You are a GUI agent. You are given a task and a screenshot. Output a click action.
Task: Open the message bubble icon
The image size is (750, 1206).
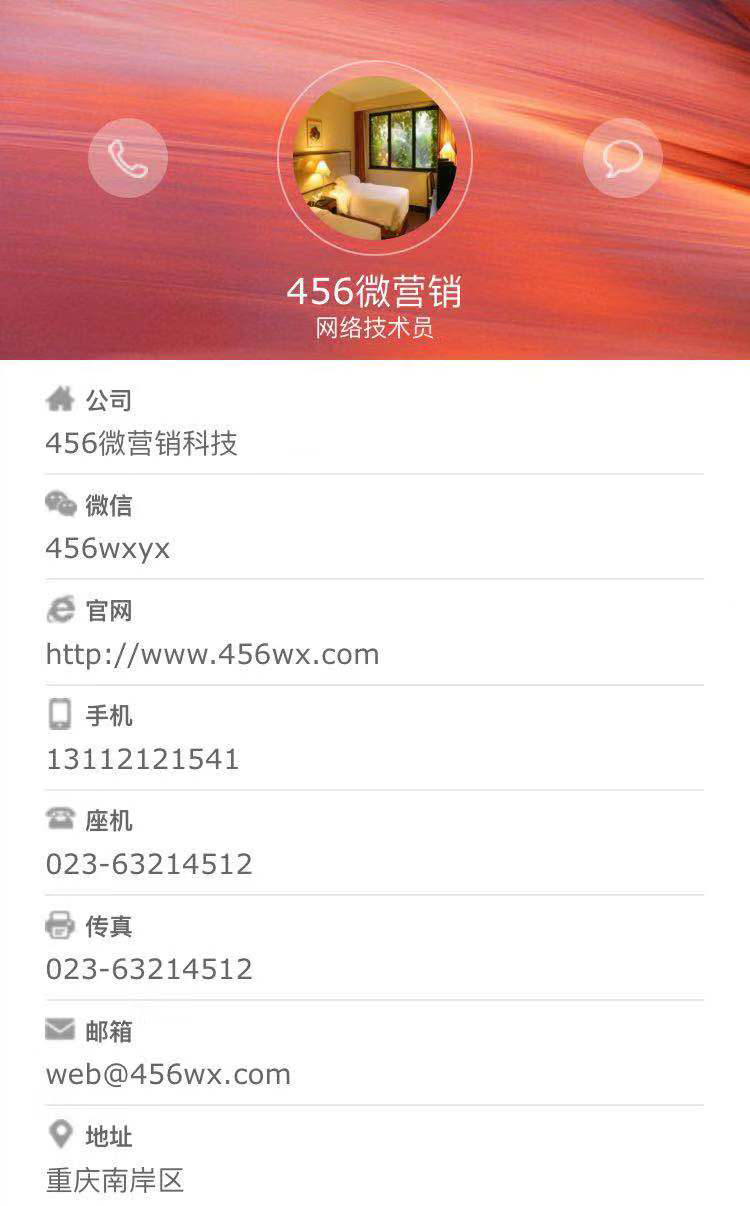coord(622,158)
